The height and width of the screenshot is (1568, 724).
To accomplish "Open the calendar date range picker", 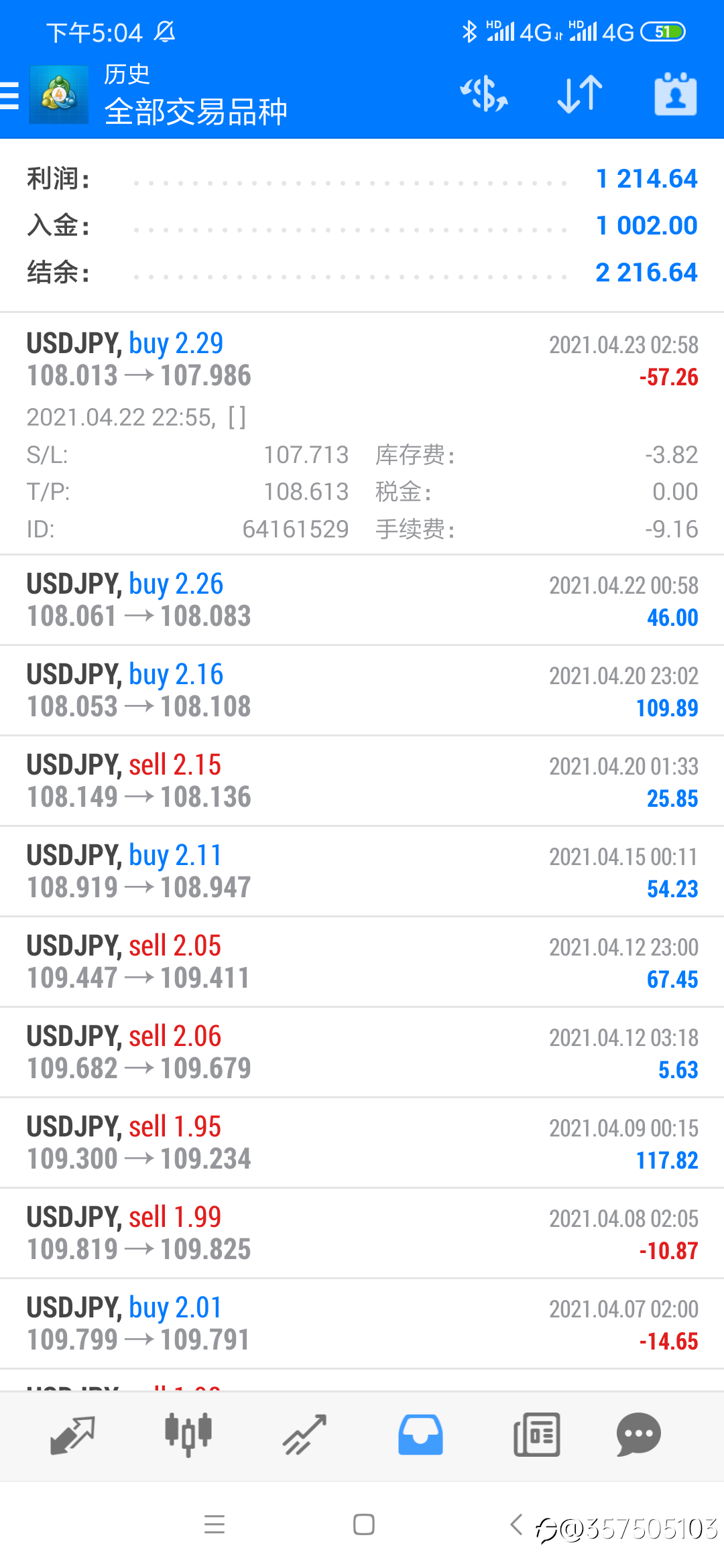I will click(x=675, y=94).
